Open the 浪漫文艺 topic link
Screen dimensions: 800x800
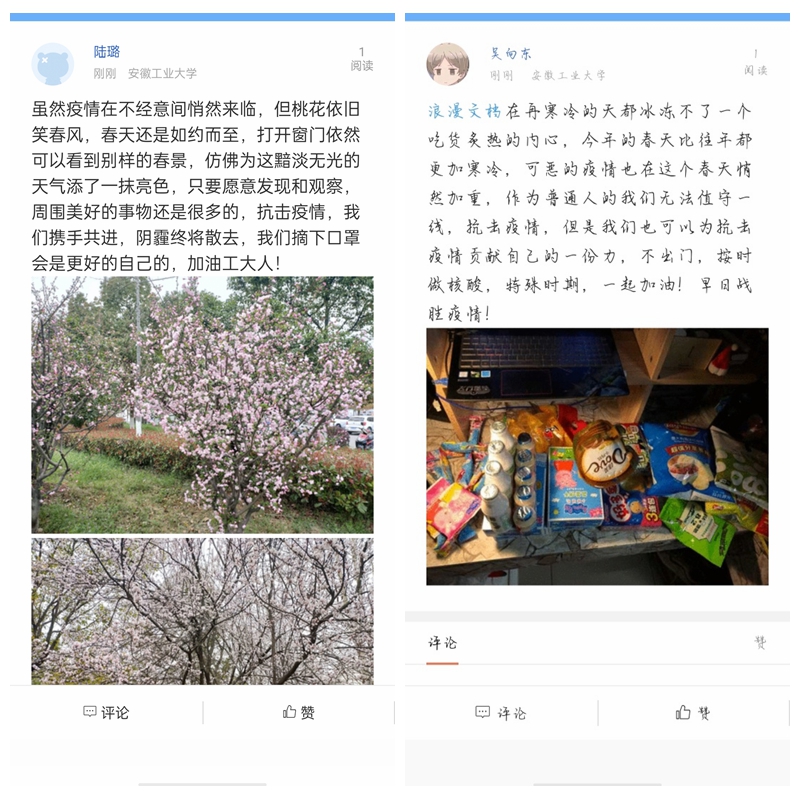tap(464, 111)
